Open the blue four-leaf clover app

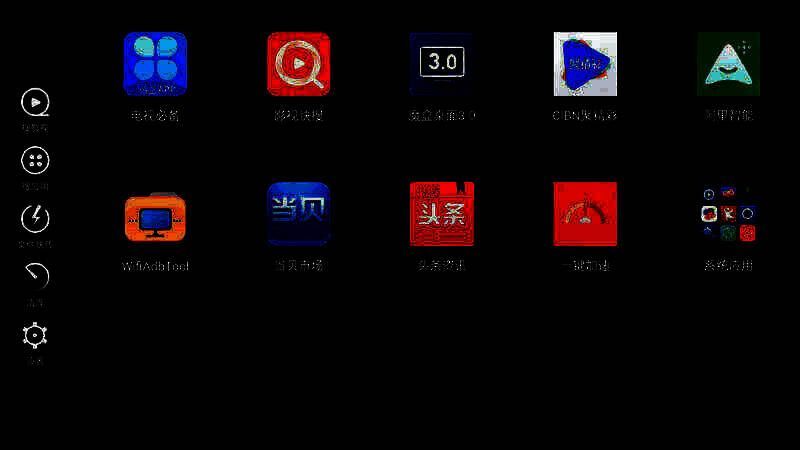click(155, 64)
